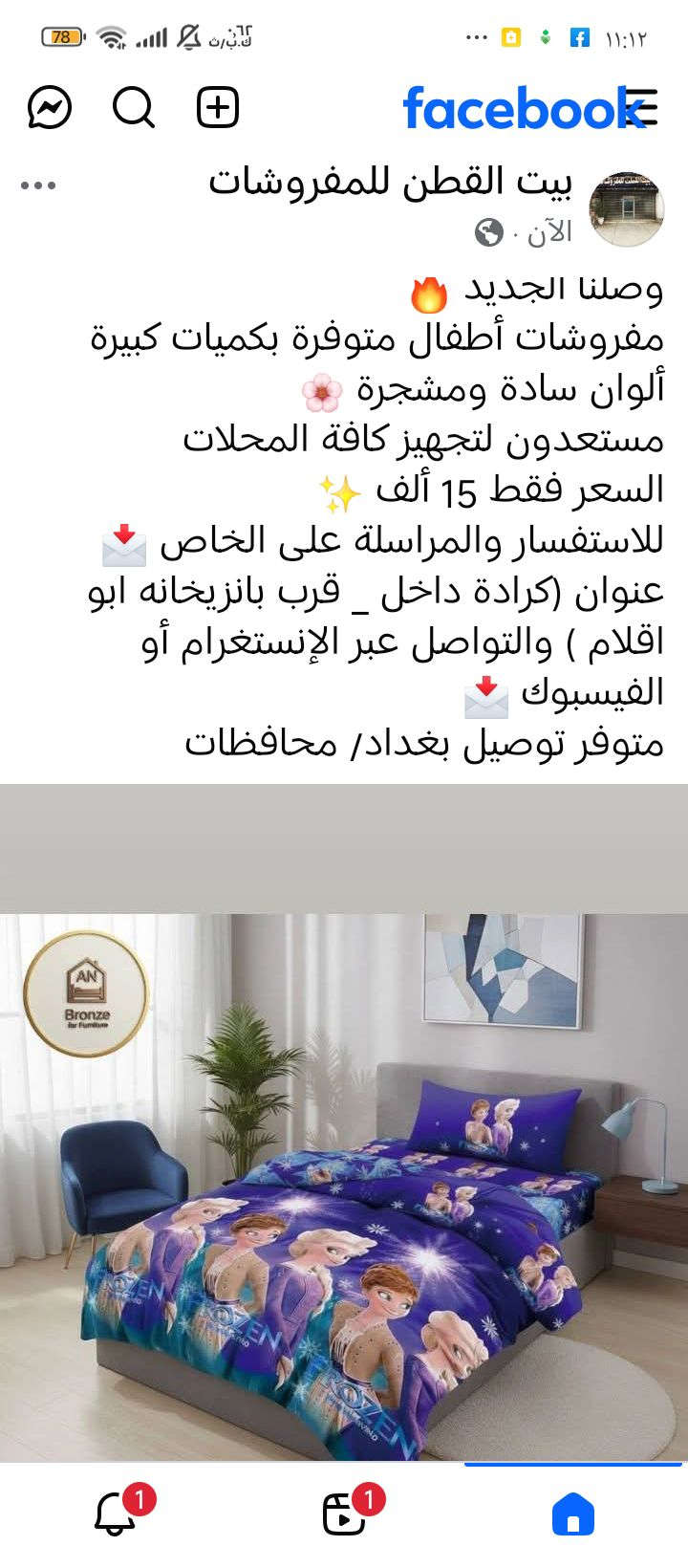Switch to the Notifications tab

pyautogui.click(x=117, y=1514)
